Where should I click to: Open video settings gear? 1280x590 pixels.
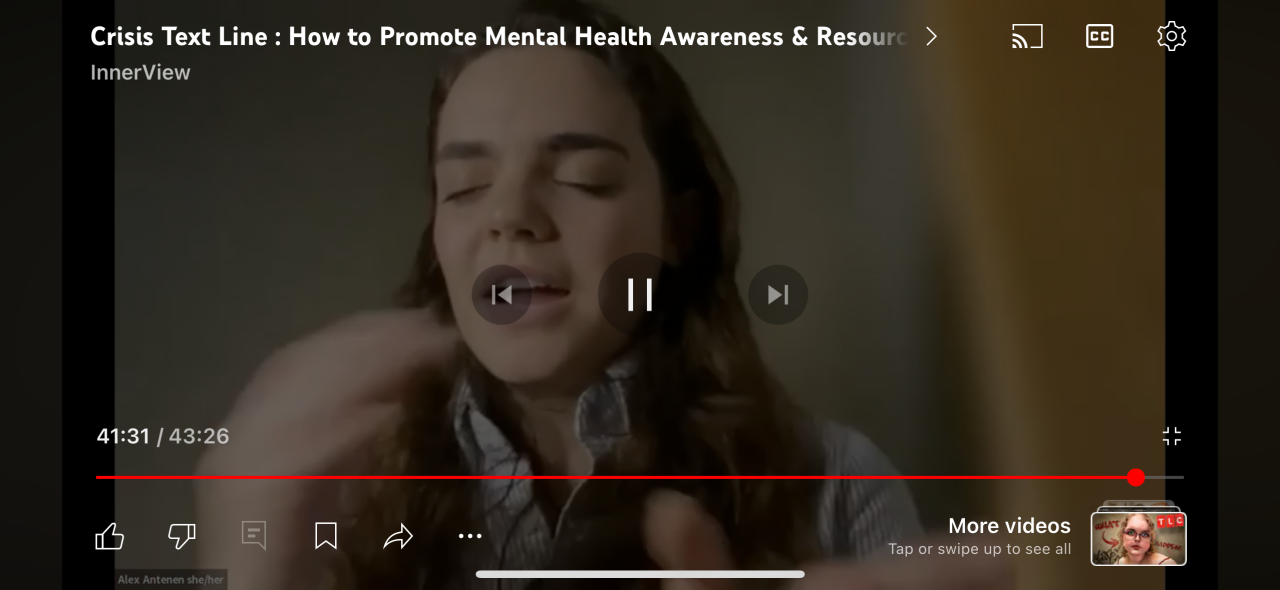pyautogui.click(x=1171, y=37)
